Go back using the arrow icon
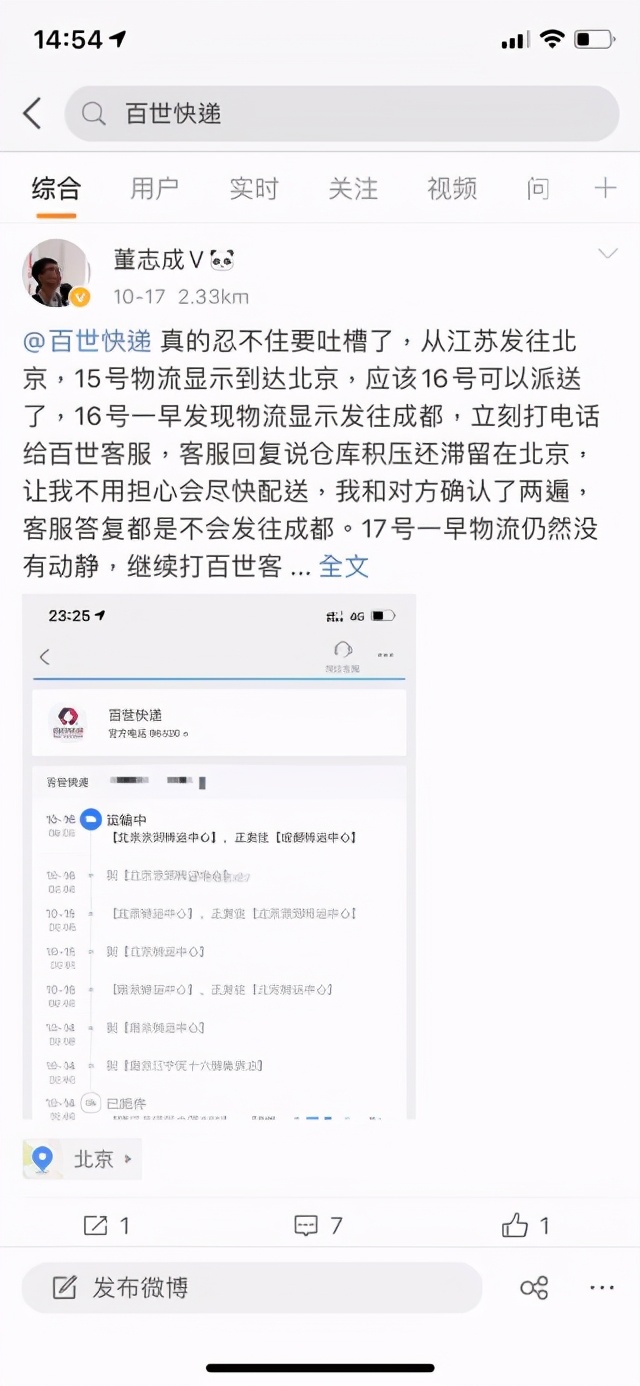Image resolution: width=640 pixels, height=1386 pixels. [32, 113]
